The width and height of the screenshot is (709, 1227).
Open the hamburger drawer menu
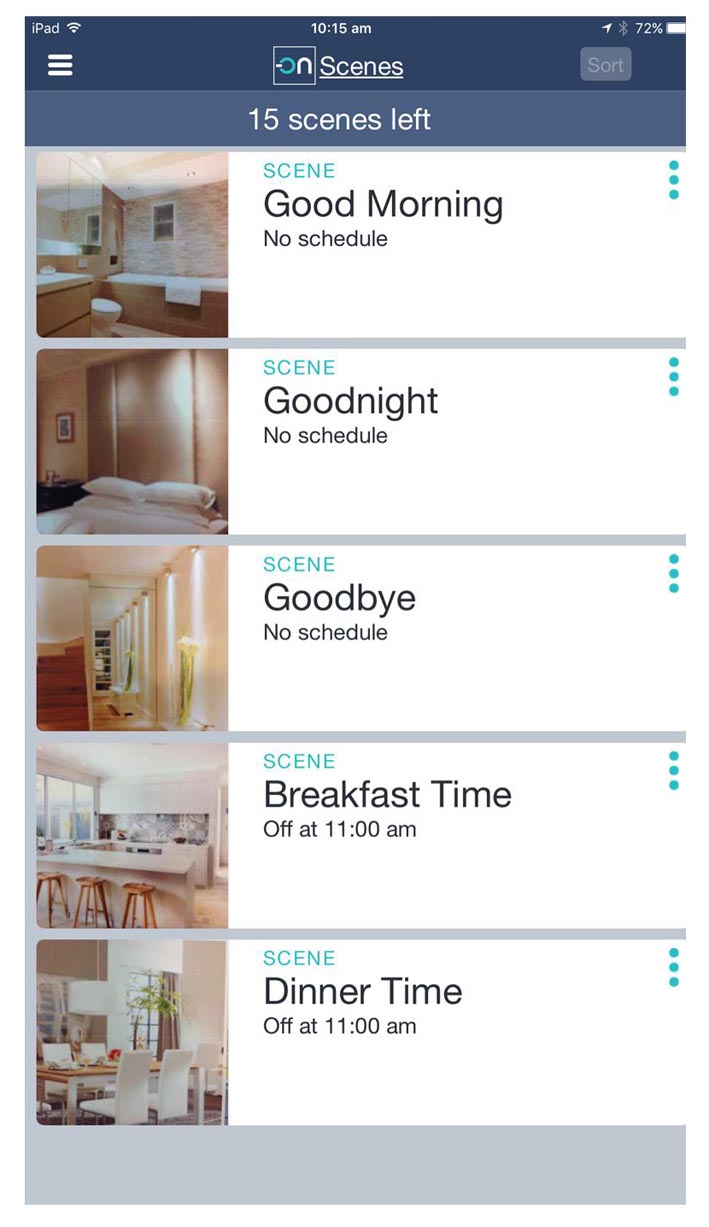tap(60, 65)
